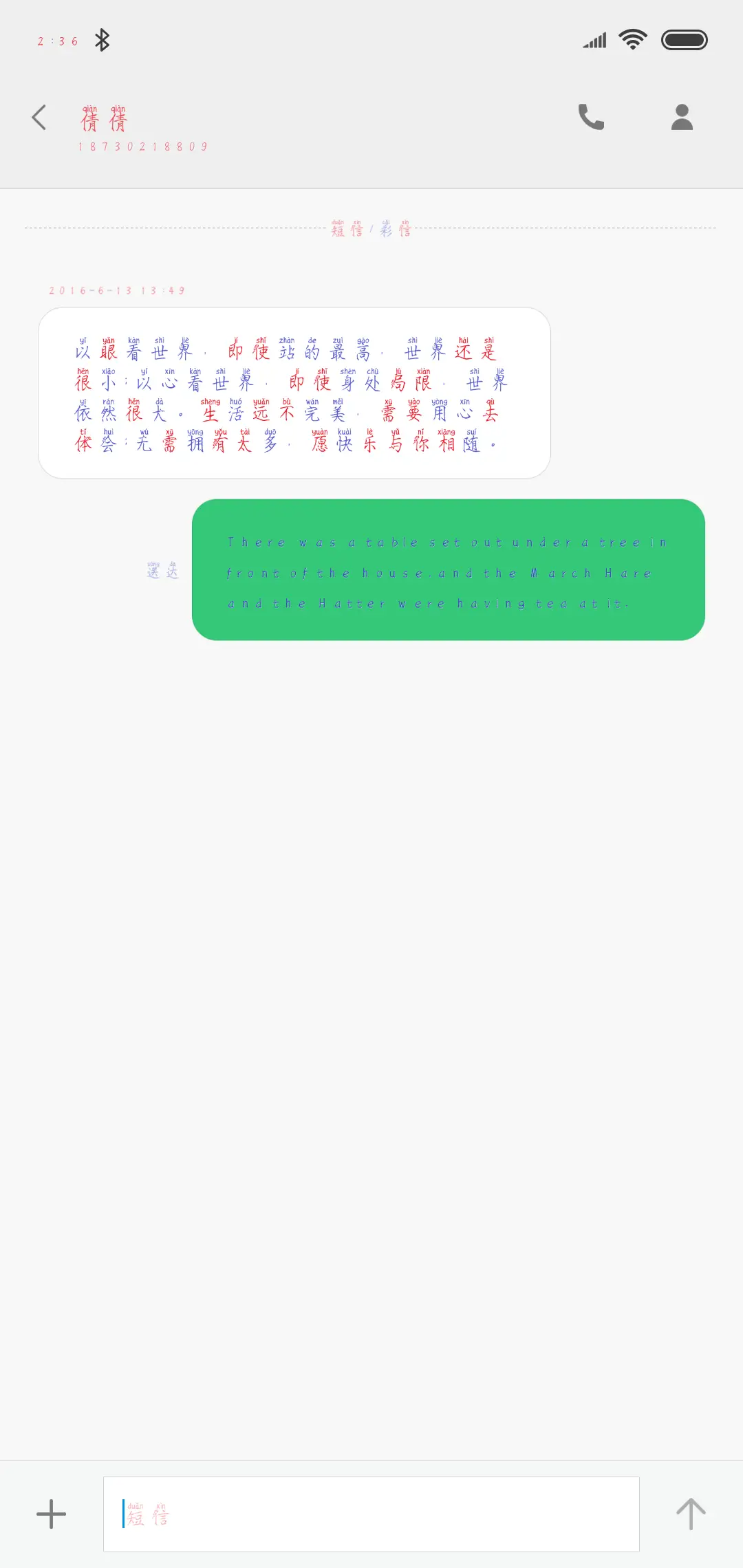Tap the clock showing 2:36
Viewport: 743px width, 1568px height.
[x=58, y=41]
